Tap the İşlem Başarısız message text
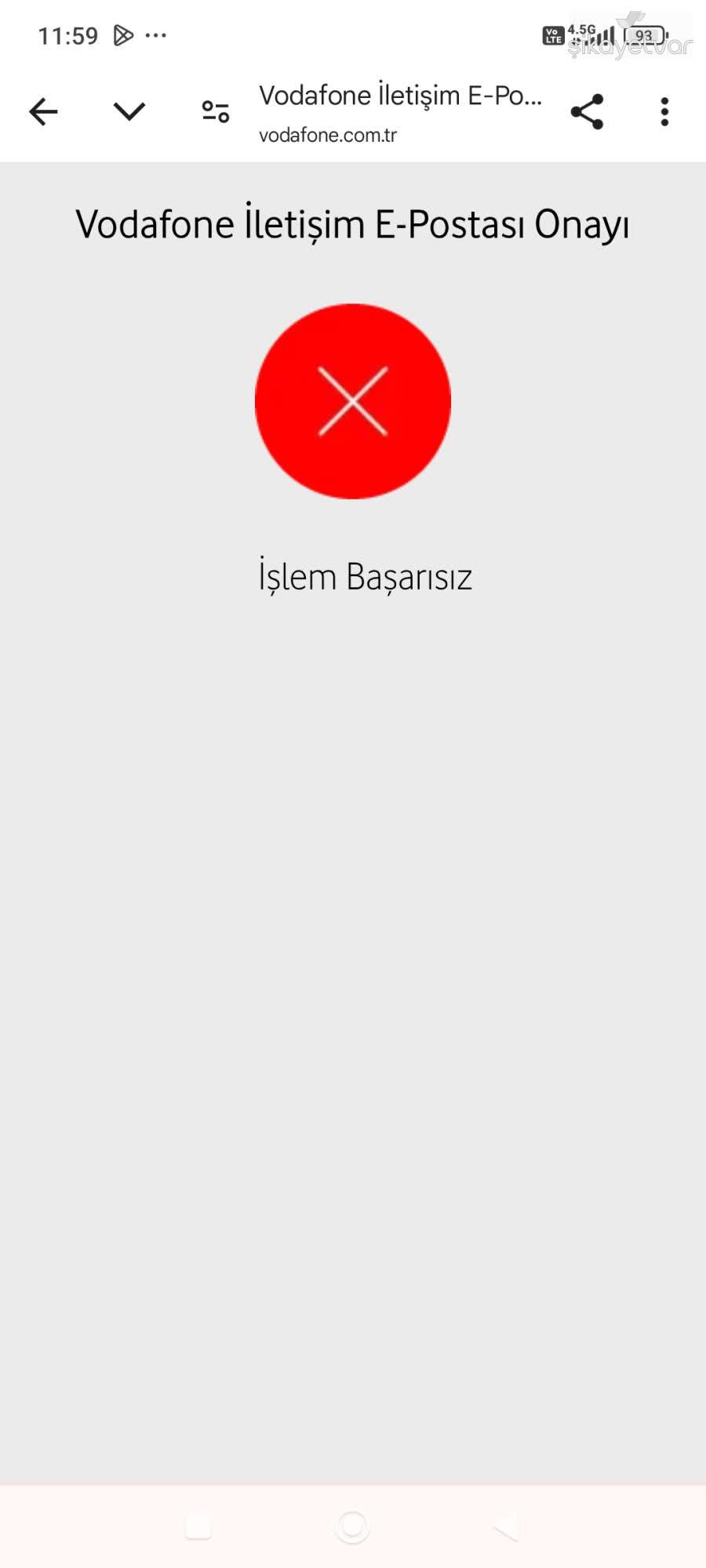 364,576
